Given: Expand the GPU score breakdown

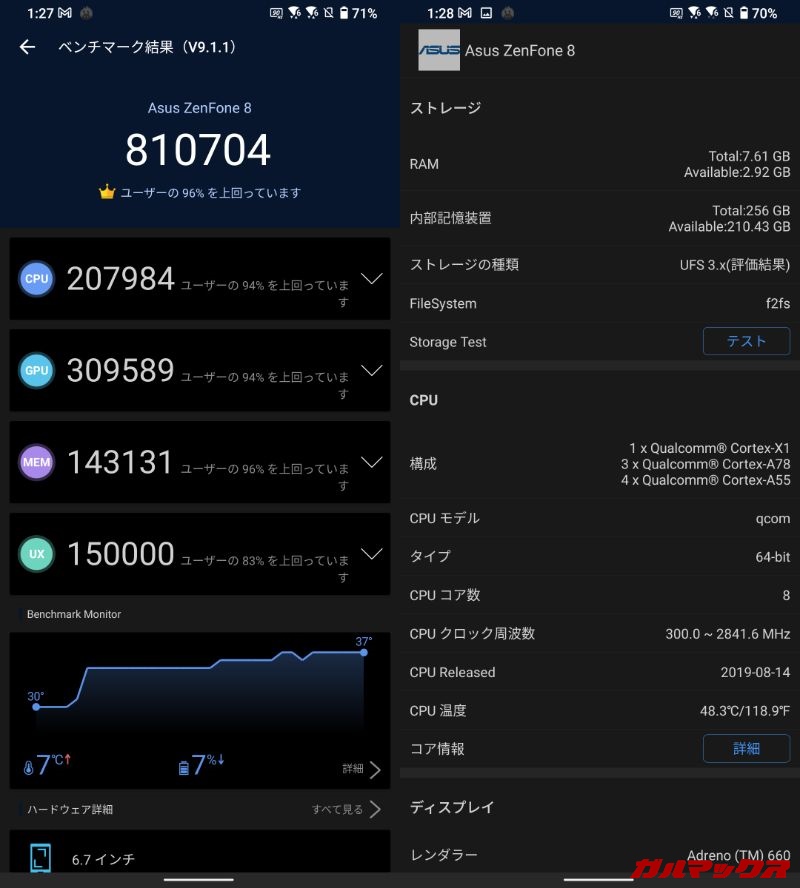Looking at the screenshot, I should [371, 371].
